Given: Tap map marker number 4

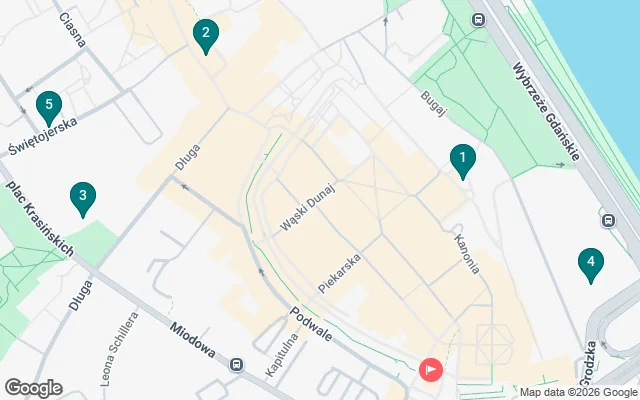Looking at the screenshot, I should pyautogui.click(x=591, y=264).
